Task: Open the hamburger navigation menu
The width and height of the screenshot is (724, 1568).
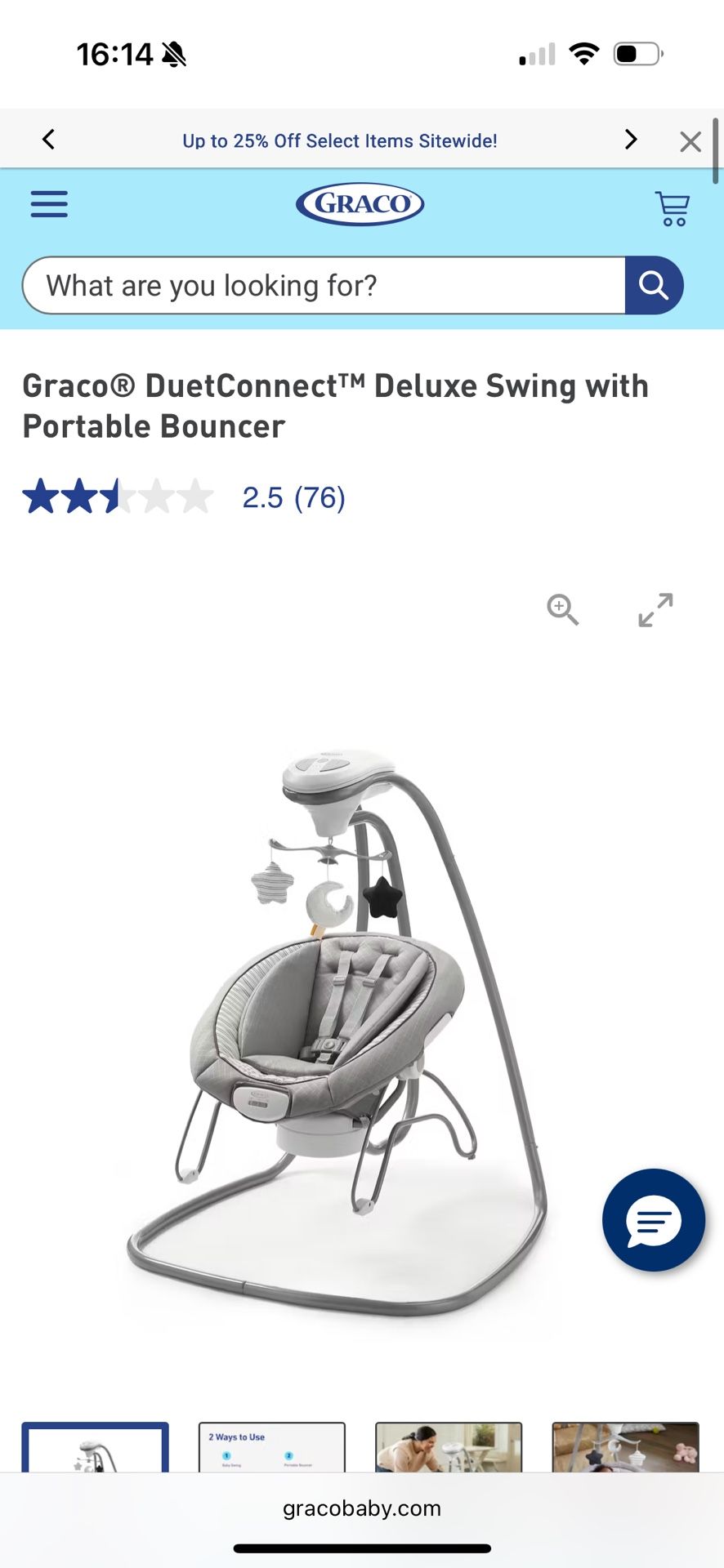Action: (49, 203)
